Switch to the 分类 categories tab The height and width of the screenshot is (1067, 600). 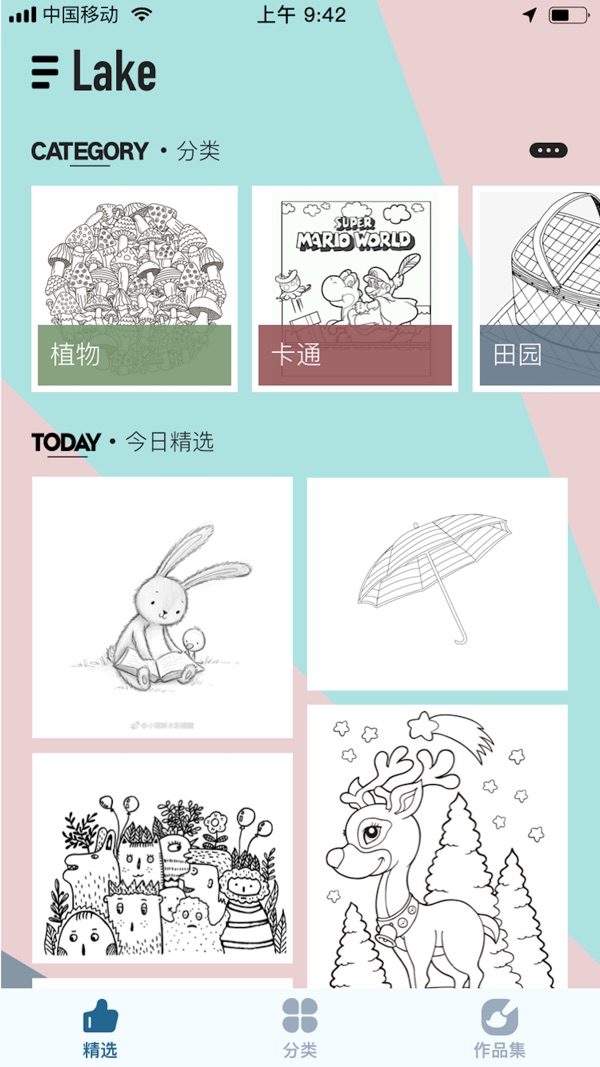click(x=300, y=1029)
